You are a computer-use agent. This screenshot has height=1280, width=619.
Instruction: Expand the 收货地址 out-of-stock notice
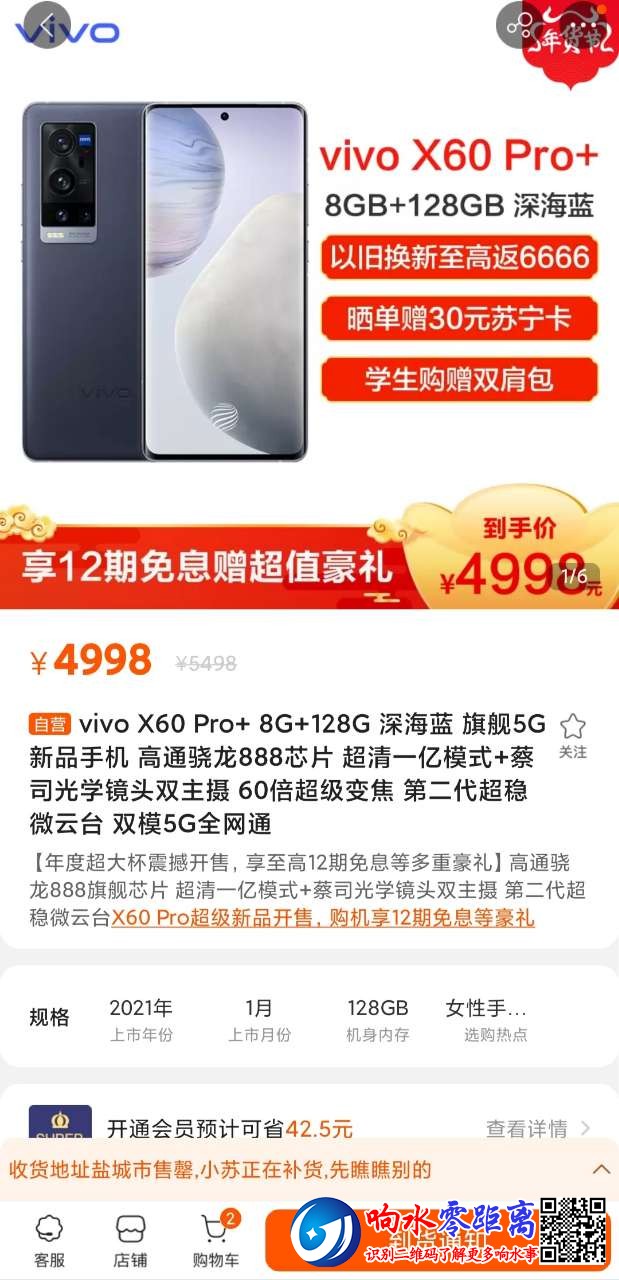tap(601, 1169)
